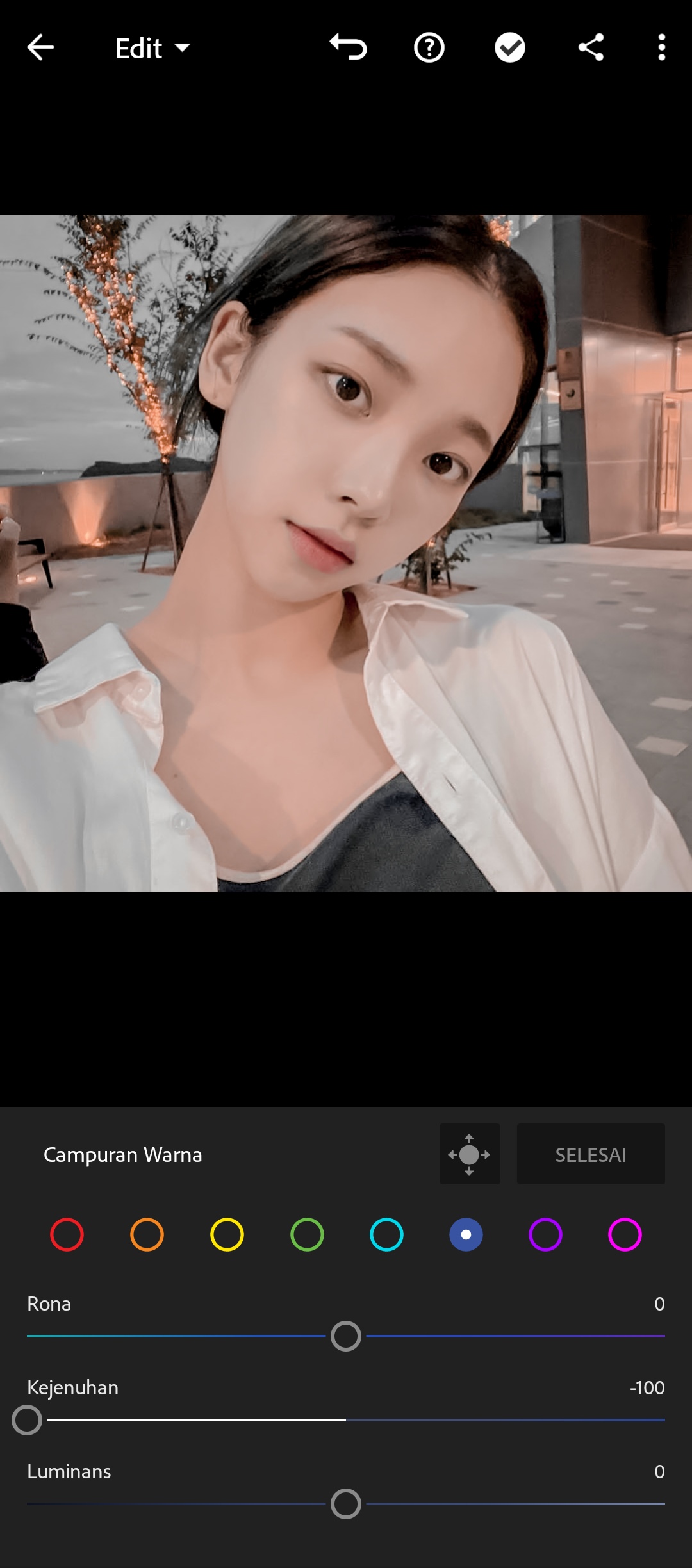
Task: Tap the Rona hue slider handle
Action: coord(346,1336)
